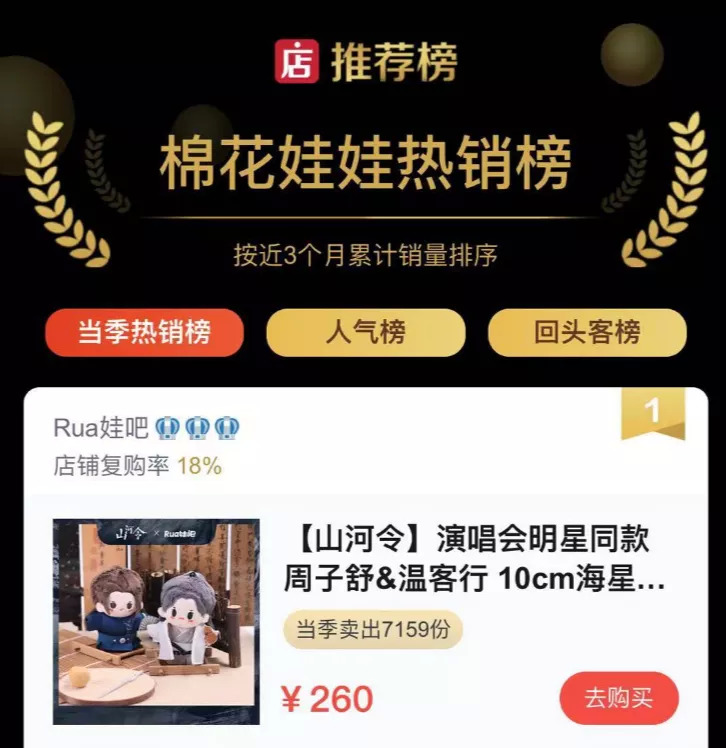The height and width of the screenshot is (748, 726).
Task: Tap 去购买 for the 山河令 doll
Action: [x=618, y=698]
